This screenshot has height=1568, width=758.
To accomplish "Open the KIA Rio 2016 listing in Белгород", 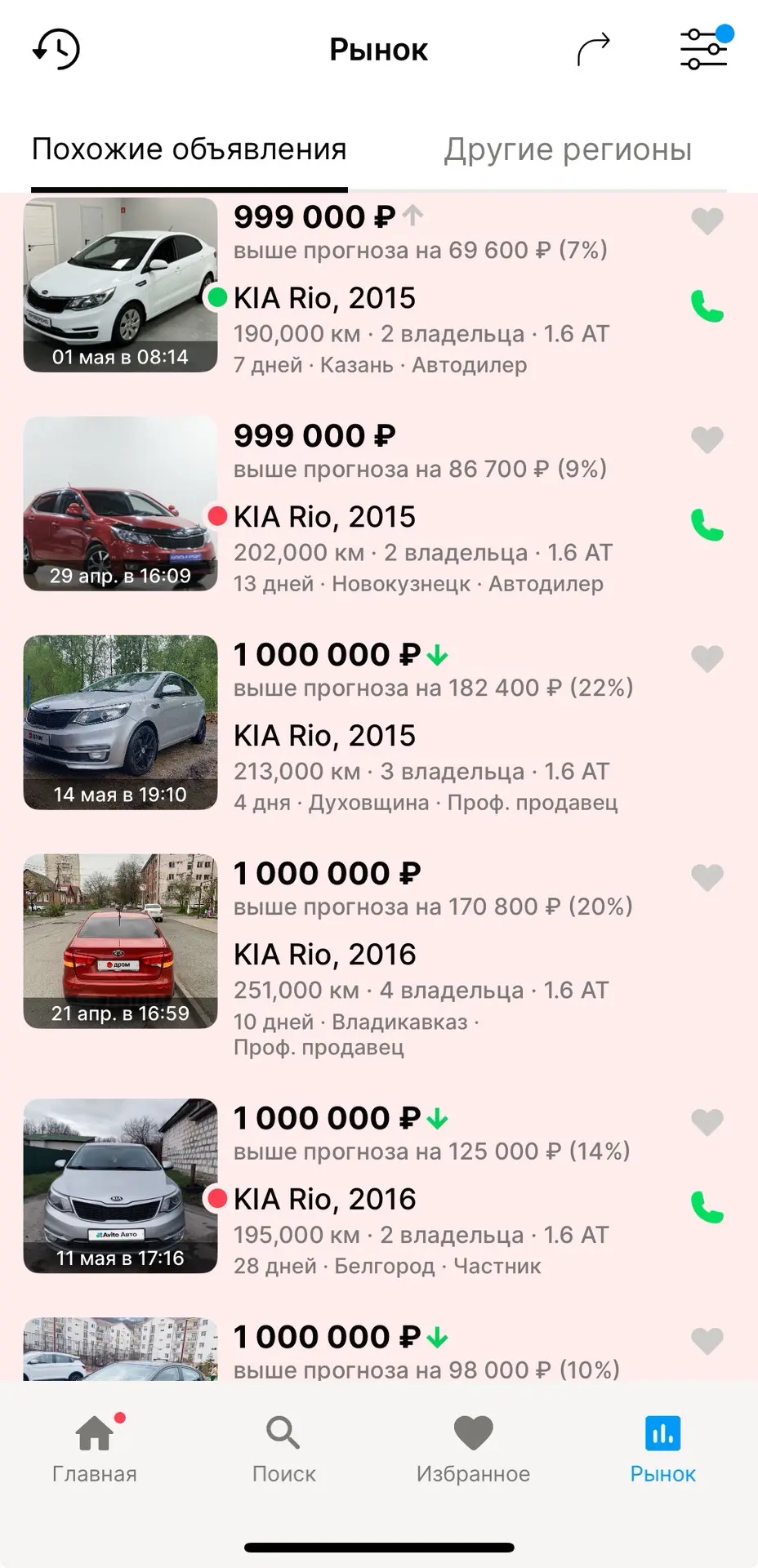I will 379,1187.
